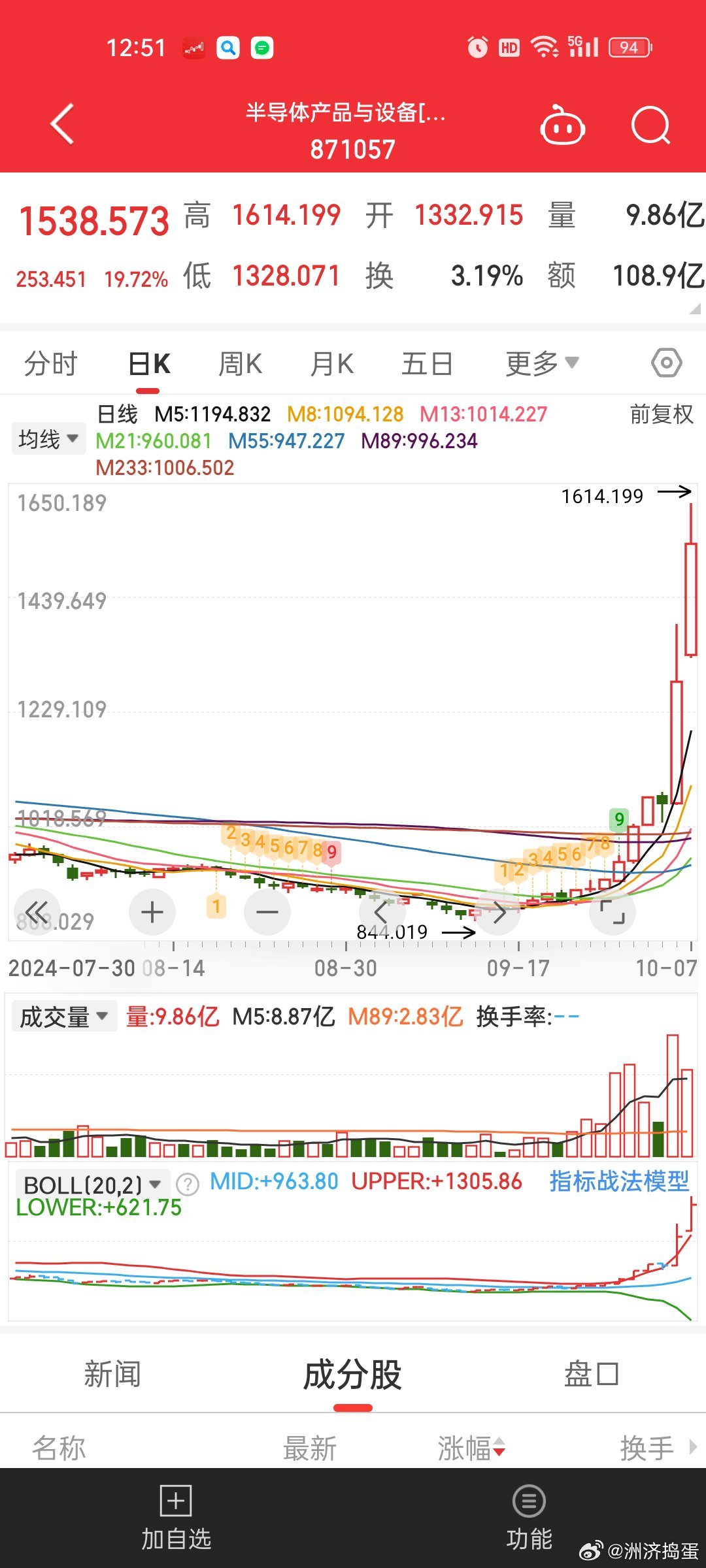Change the 前复权 adjustment setting
This screenshot has height=1568, width=706.
tap(662, 414)
